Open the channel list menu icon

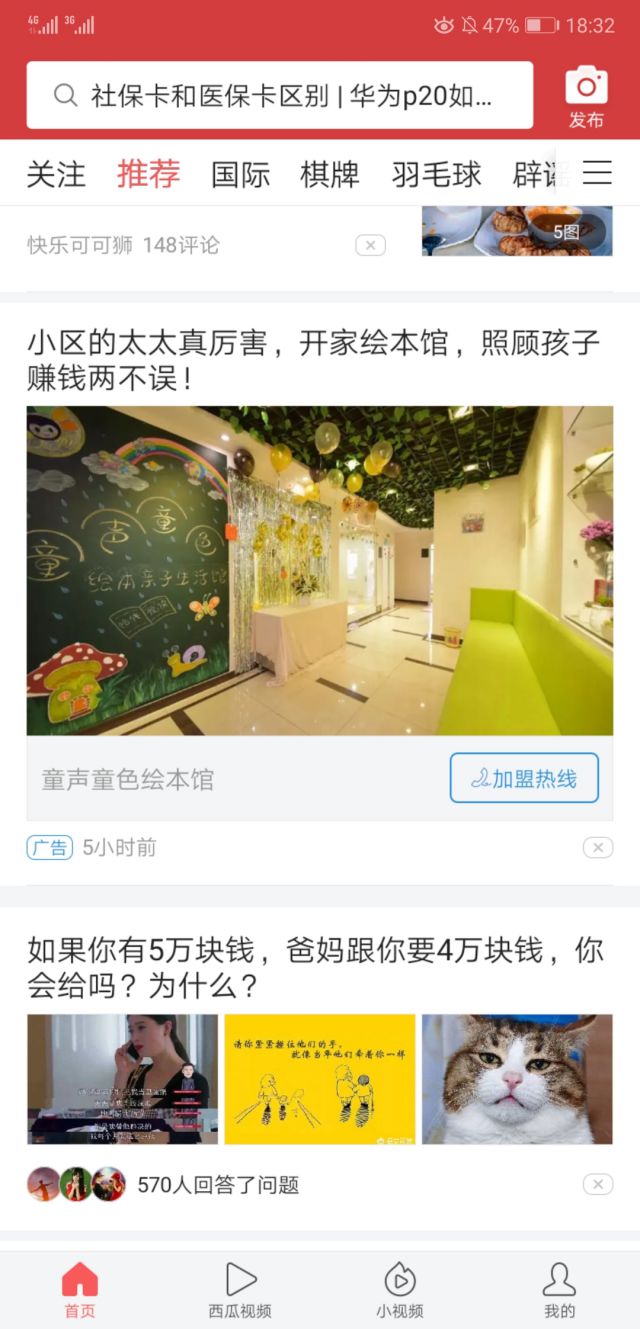click(x=597, y=173)
